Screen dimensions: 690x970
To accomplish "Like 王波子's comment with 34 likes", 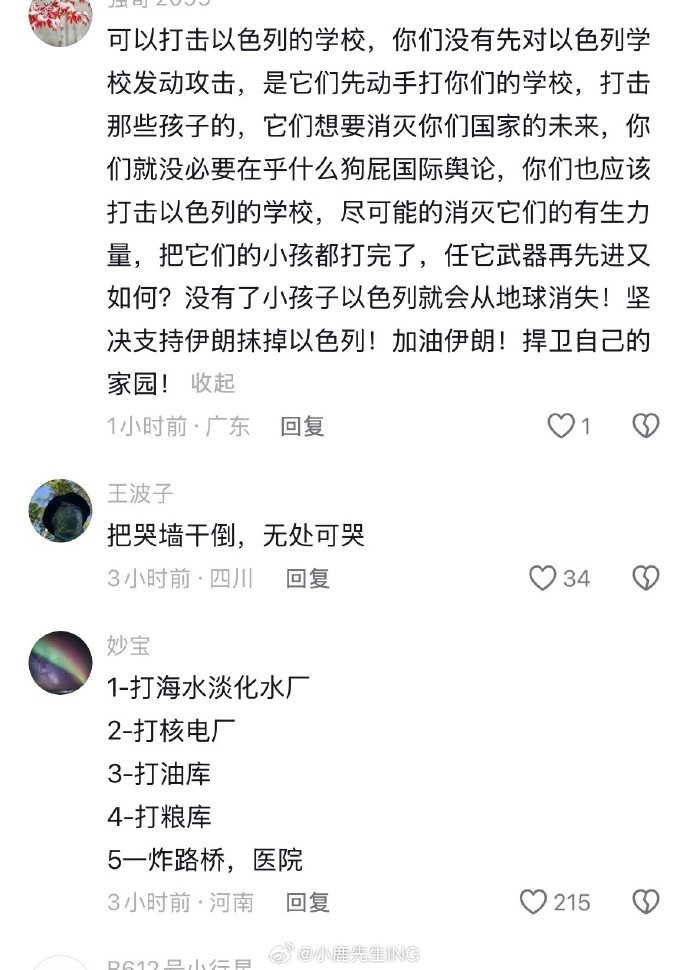I will 543,578.
